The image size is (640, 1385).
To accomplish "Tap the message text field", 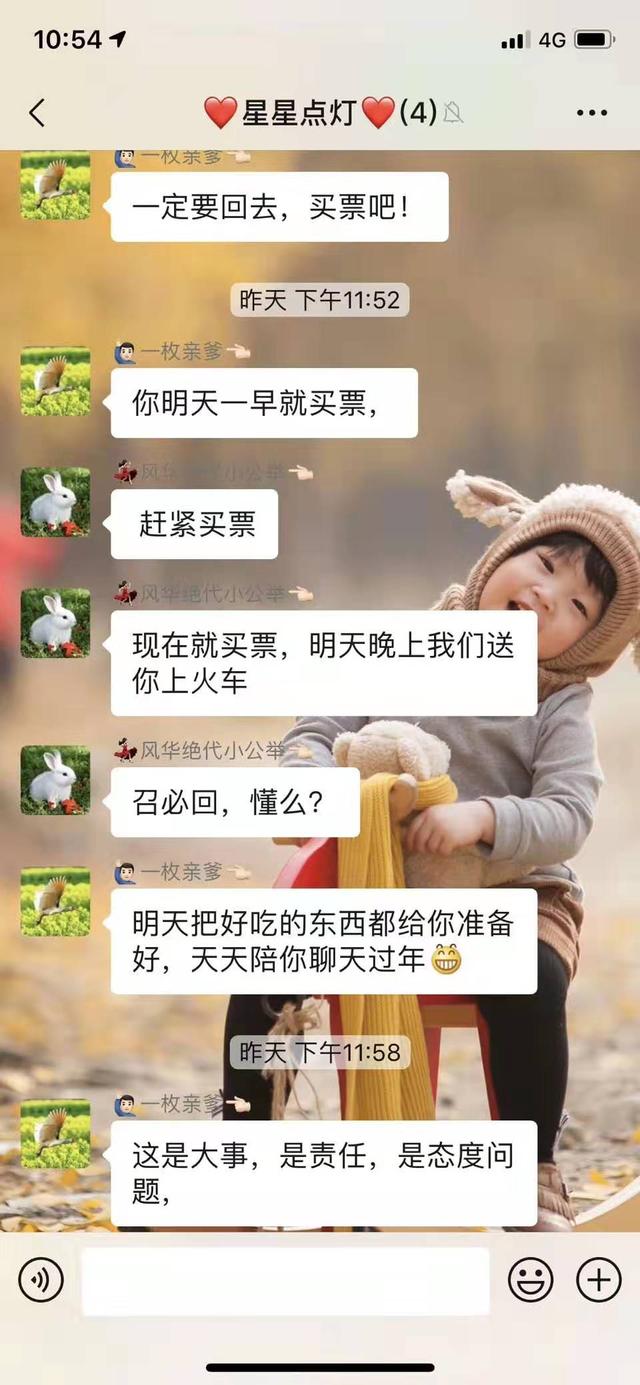I will [285, 1281].
